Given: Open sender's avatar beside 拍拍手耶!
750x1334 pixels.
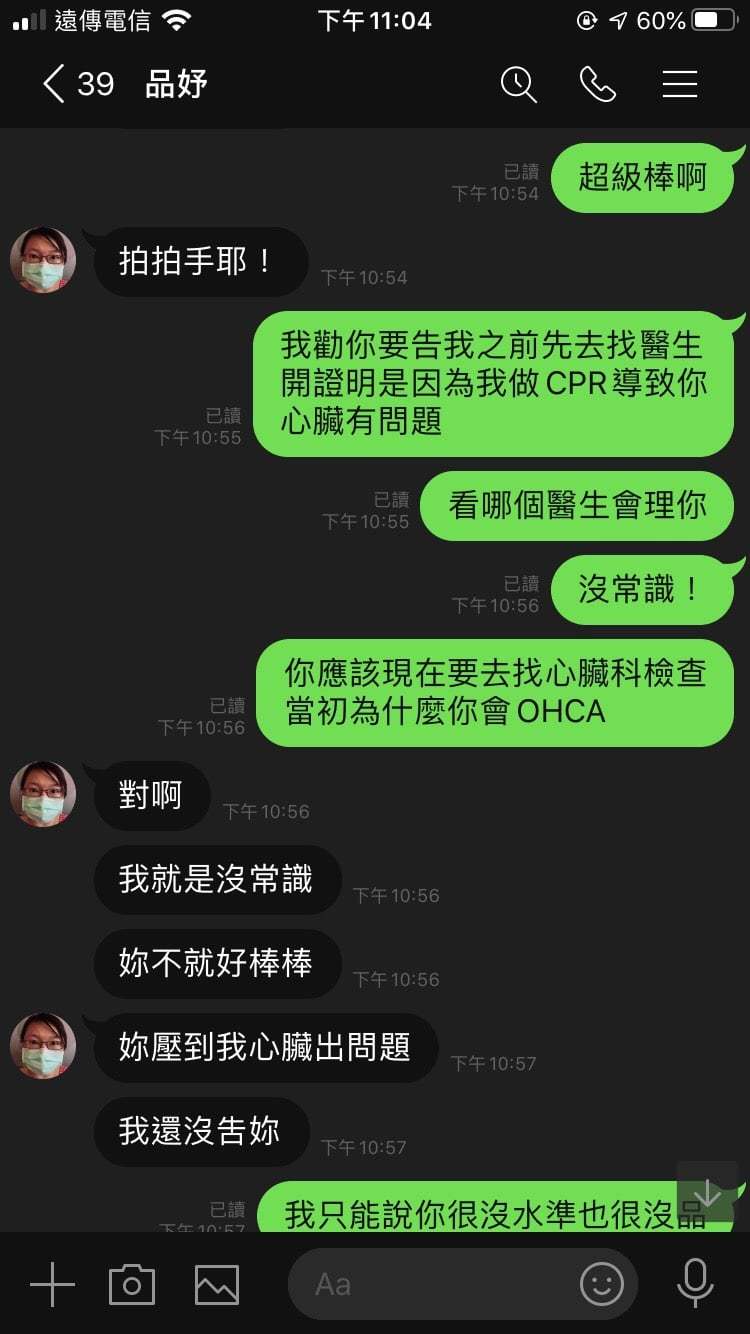Looking at the screenshot, I should point(43,261).
